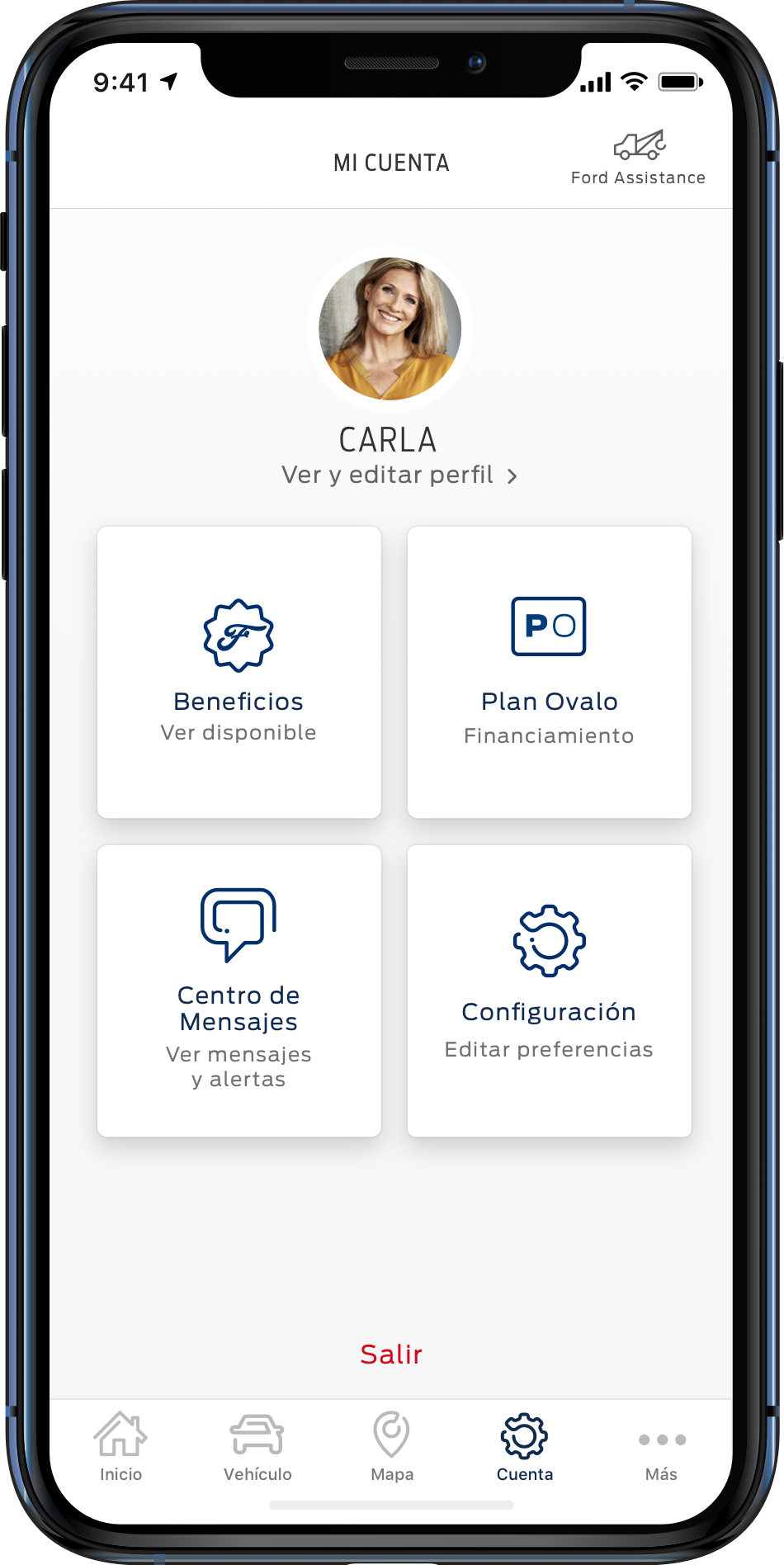Select the Cuenta tab
784x1565 pixels.
pos(525,1447)
